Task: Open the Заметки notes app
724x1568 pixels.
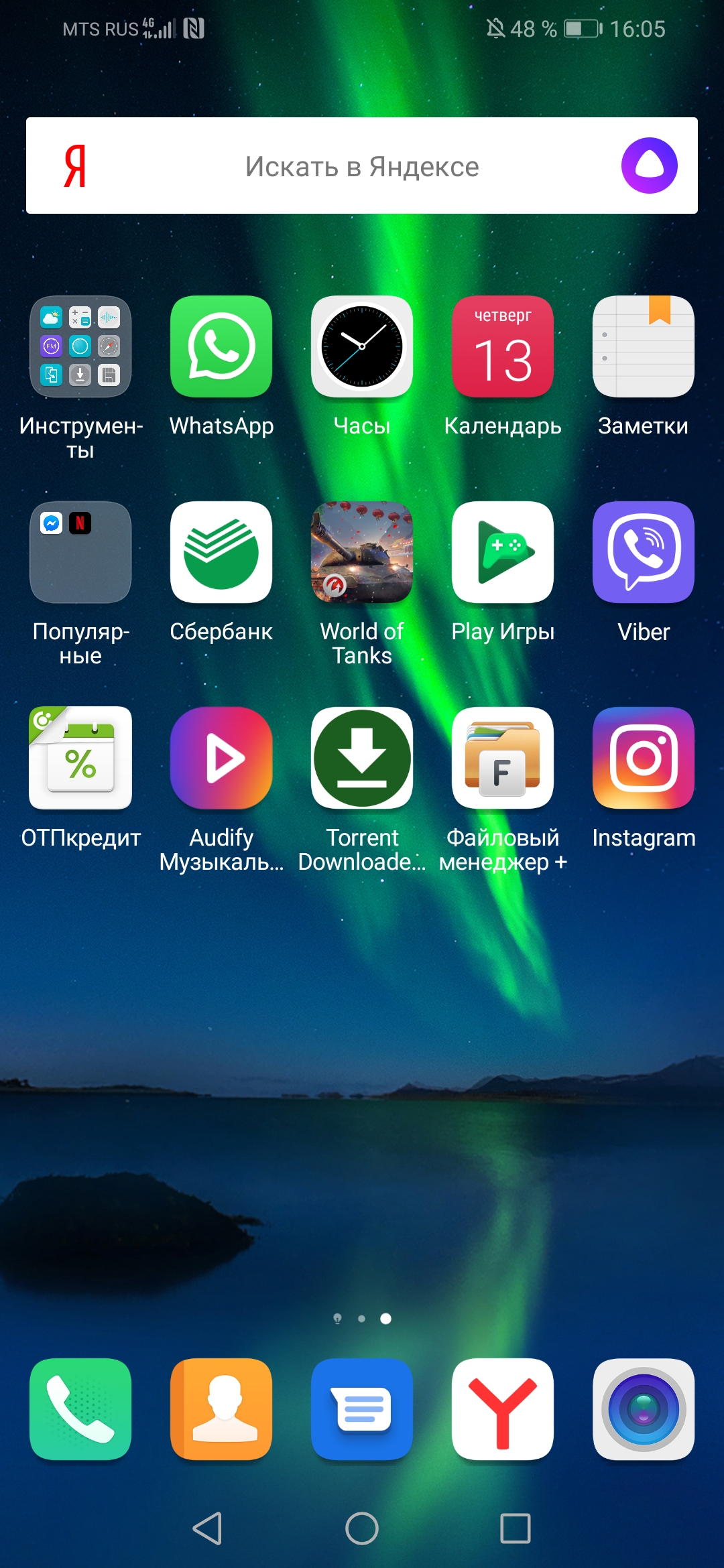Action: pyautogui.click(x=644, y=347)
